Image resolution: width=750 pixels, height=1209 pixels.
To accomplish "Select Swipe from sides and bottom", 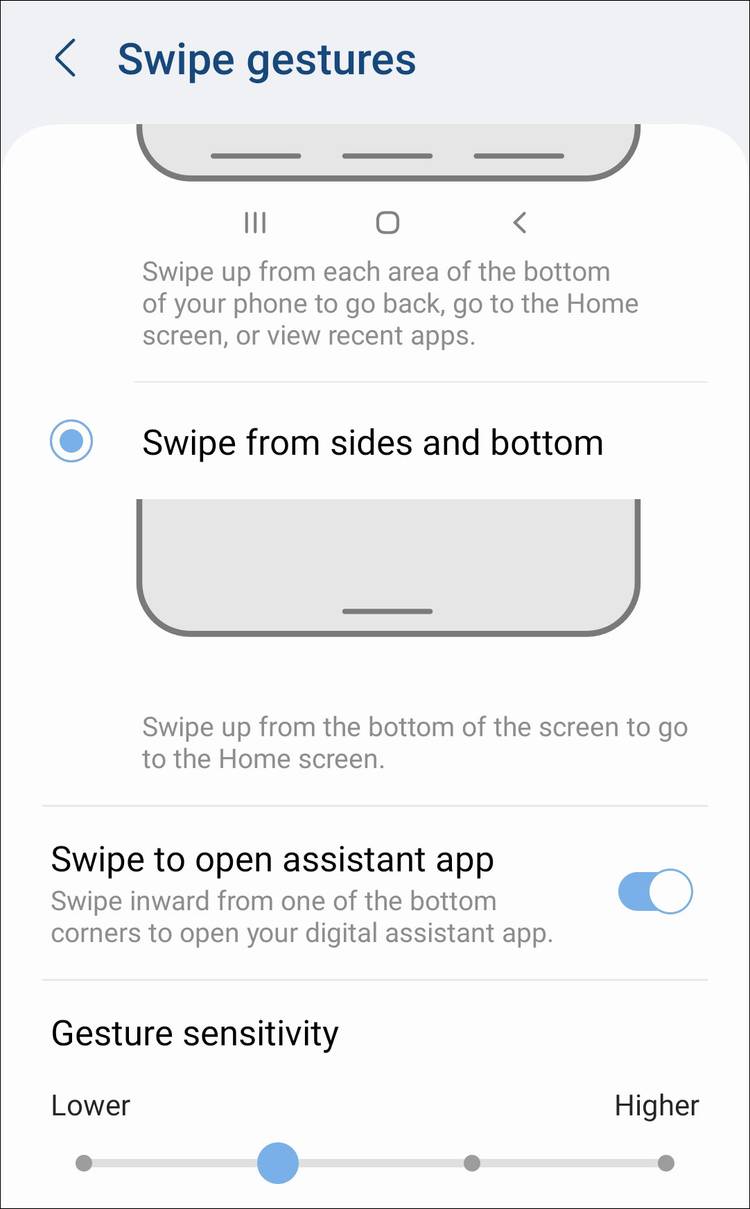I will click(x=72, y=442).
